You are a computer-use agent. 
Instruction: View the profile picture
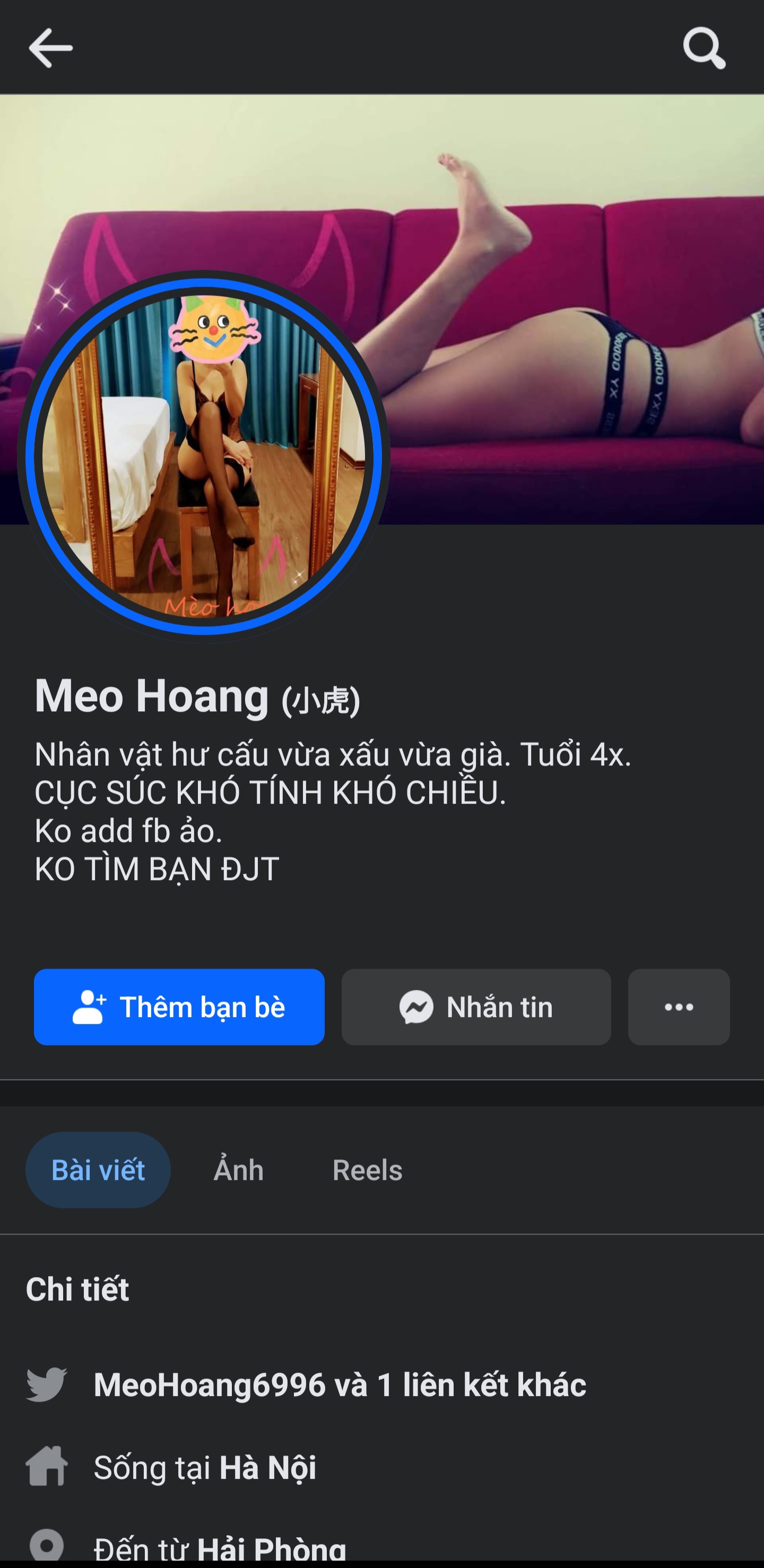(x=203, y=455)
